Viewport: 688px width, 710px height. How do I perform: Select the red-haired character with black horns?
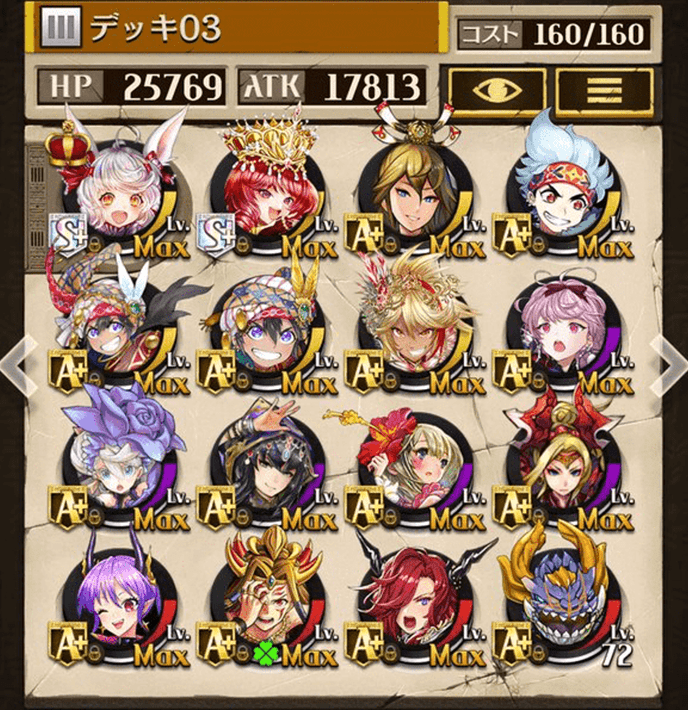click(412, 606)
